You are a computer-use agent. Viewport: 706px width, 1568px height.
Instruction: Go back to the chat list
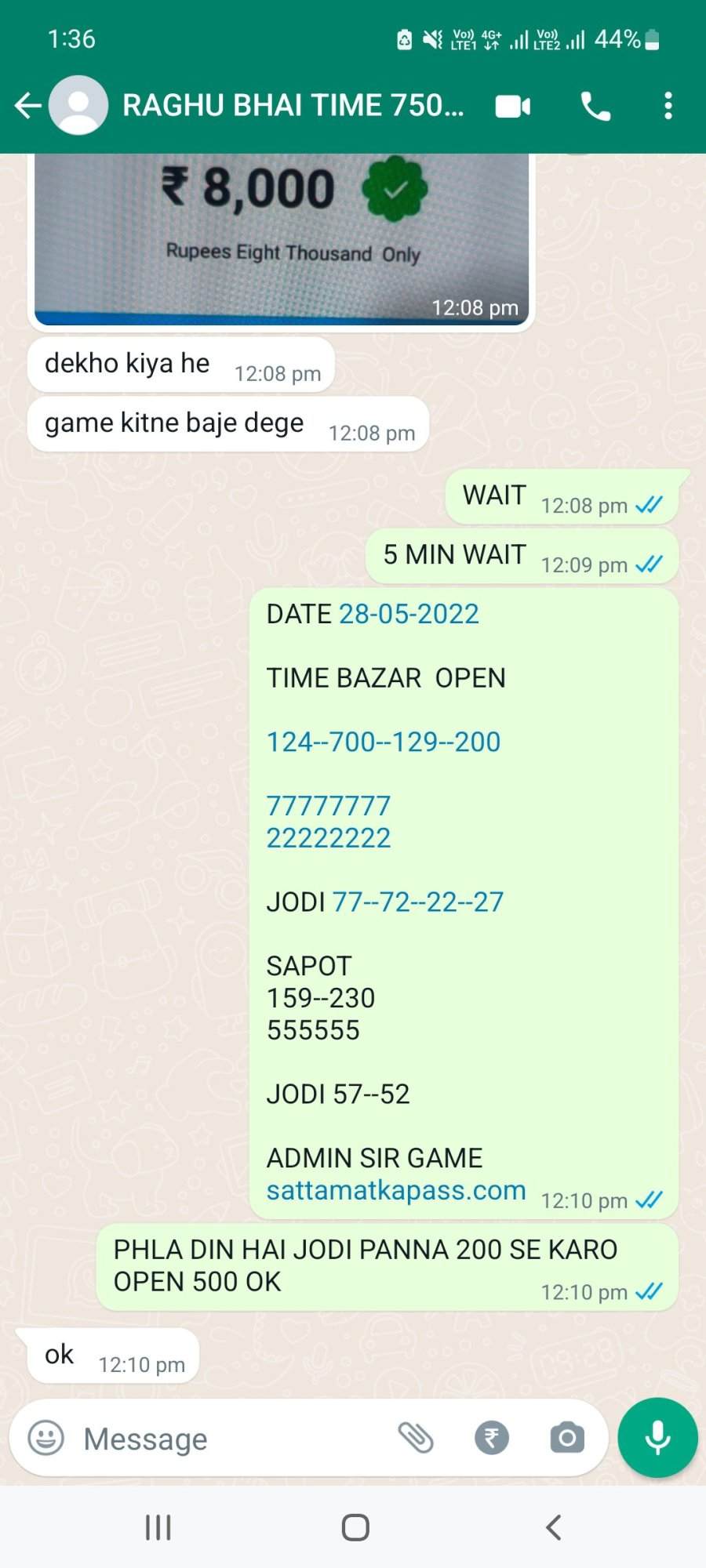[28, 105]
